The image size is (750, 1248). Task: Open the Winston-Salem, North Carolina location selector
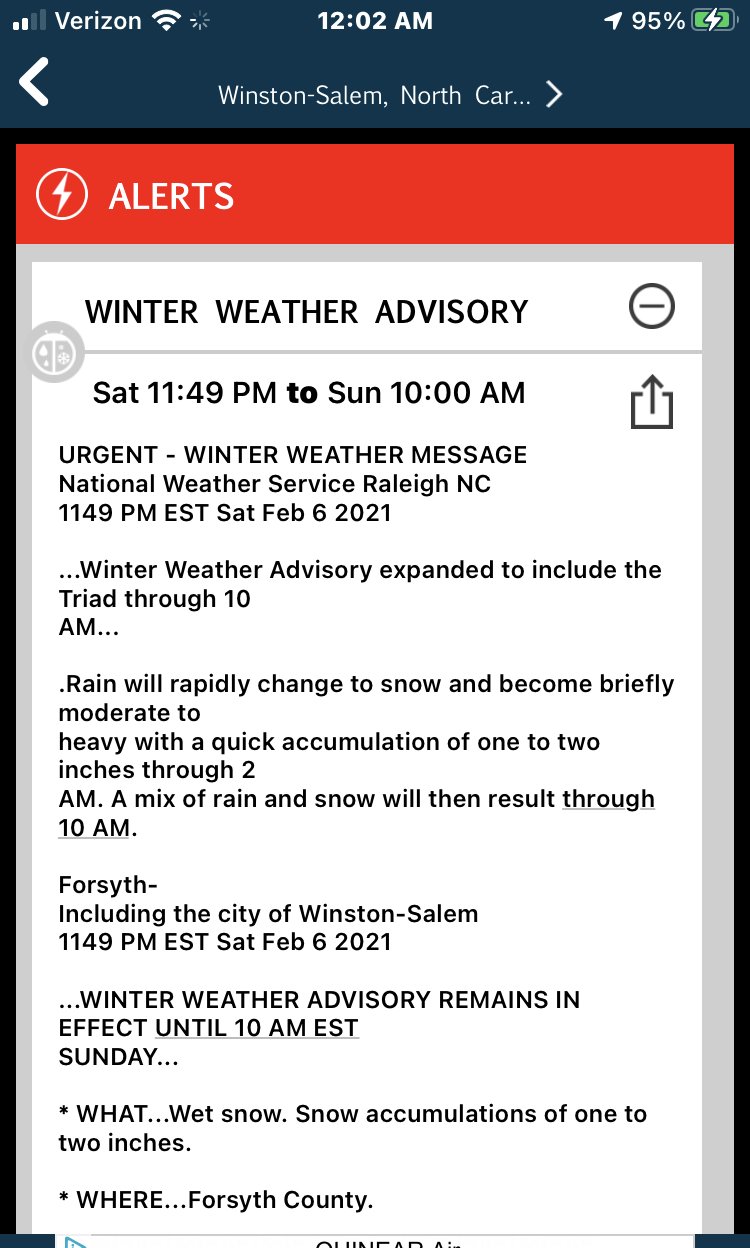(390, 95)
